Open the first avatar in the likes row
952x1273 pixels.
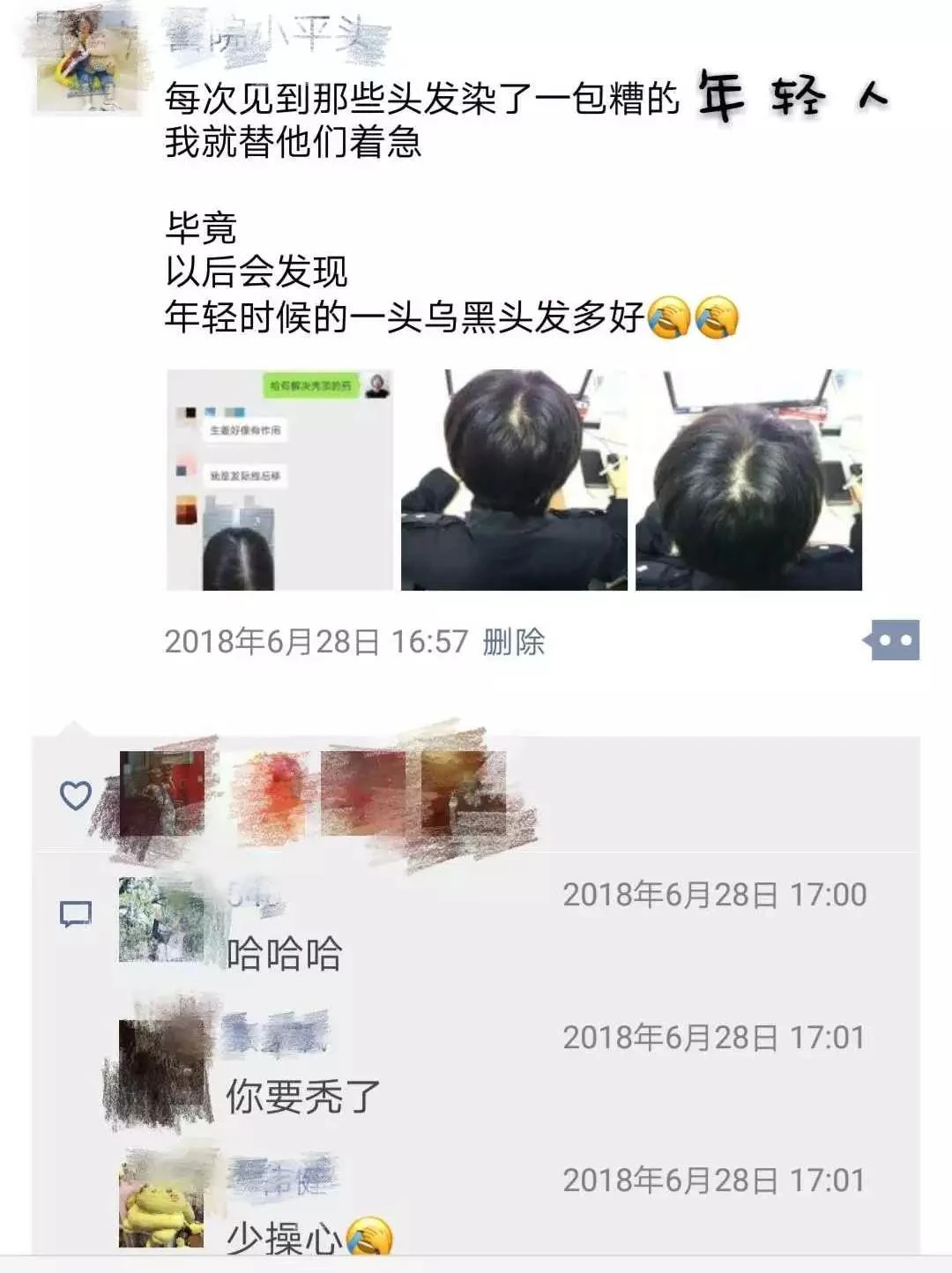tap(162, 793)
